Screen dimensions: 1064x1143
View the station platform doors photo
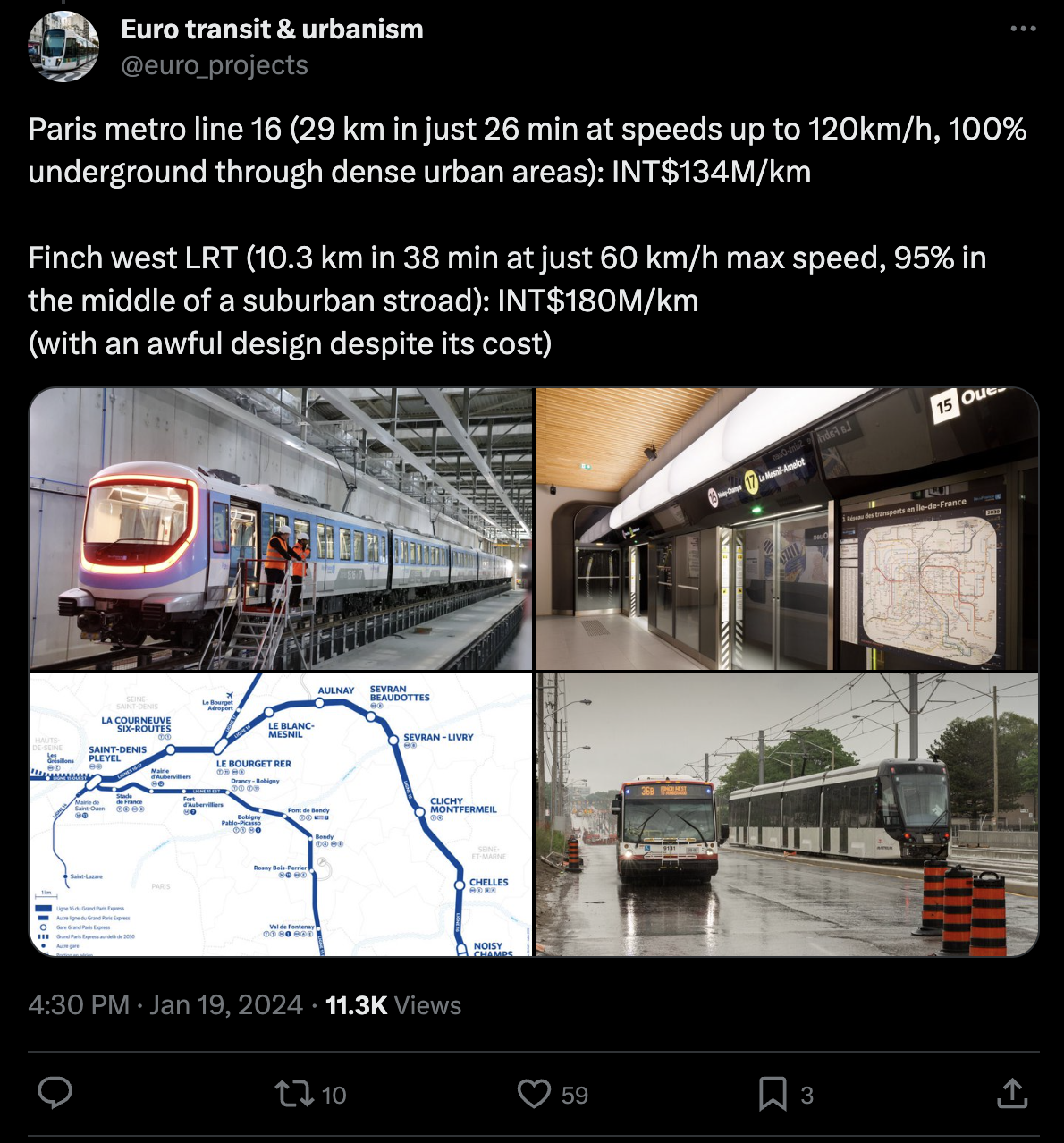[787, 529]
